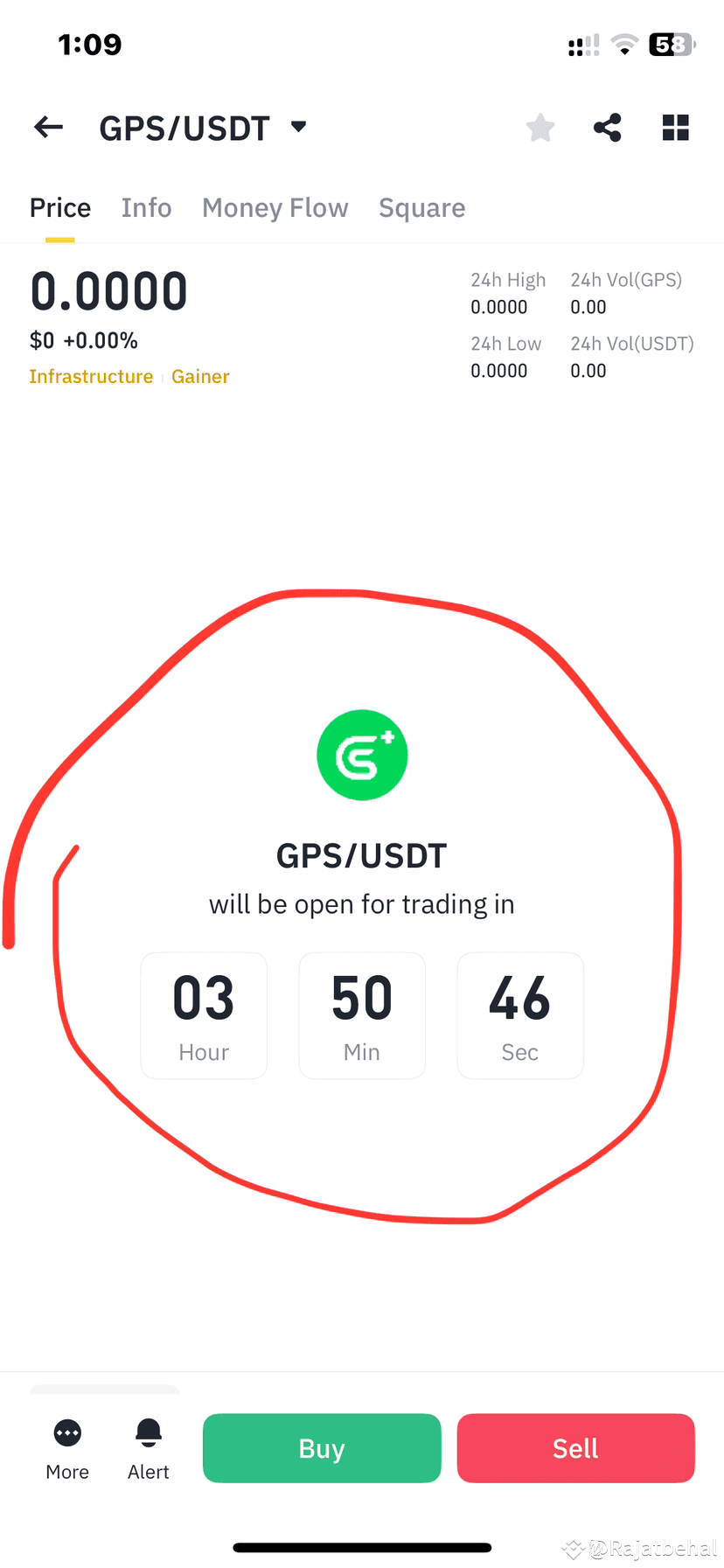Tap the Hour countdown box
Viewport: 724px width, 1568px height.
coord(204,1014)
